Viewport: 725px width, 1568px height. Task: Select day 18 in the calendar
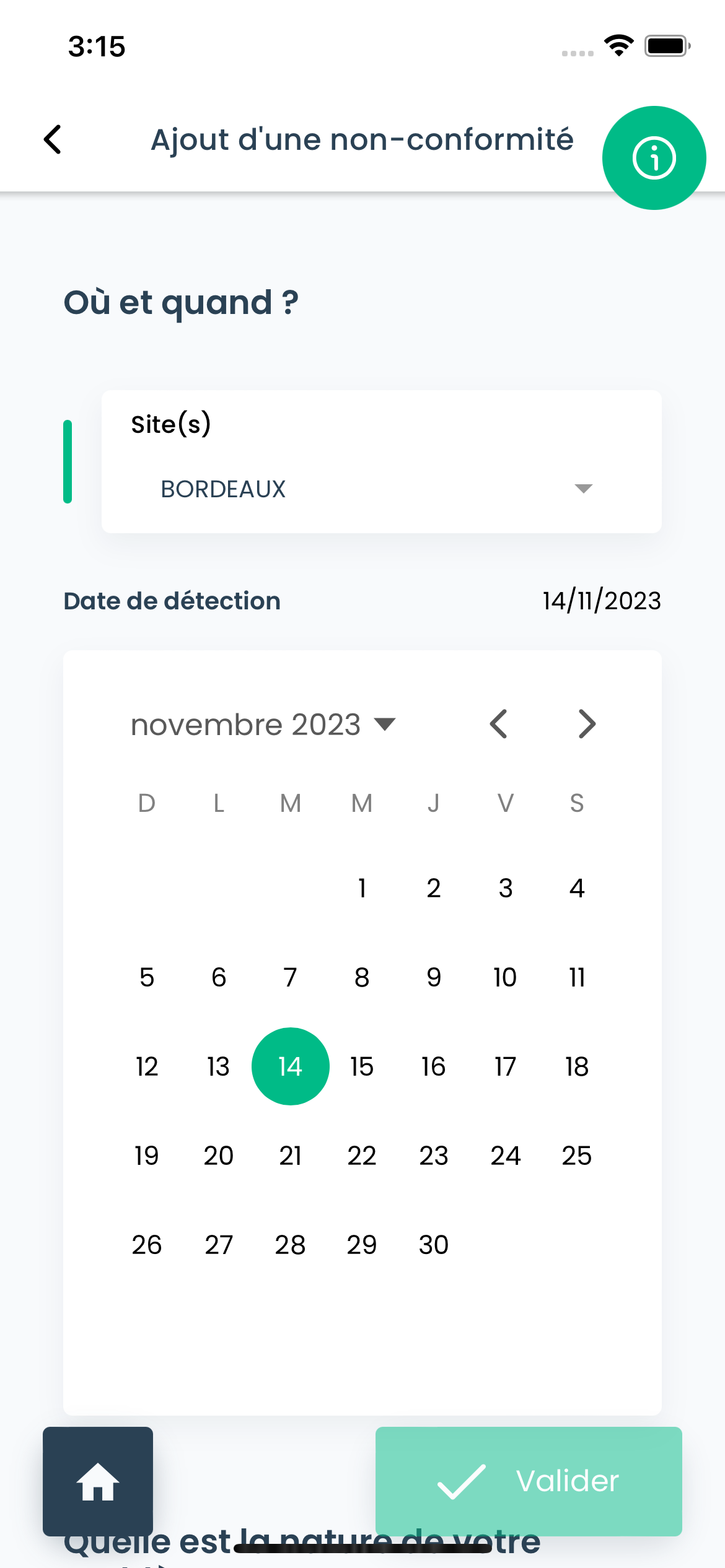pyautogui.click(x=577, y=1066)
